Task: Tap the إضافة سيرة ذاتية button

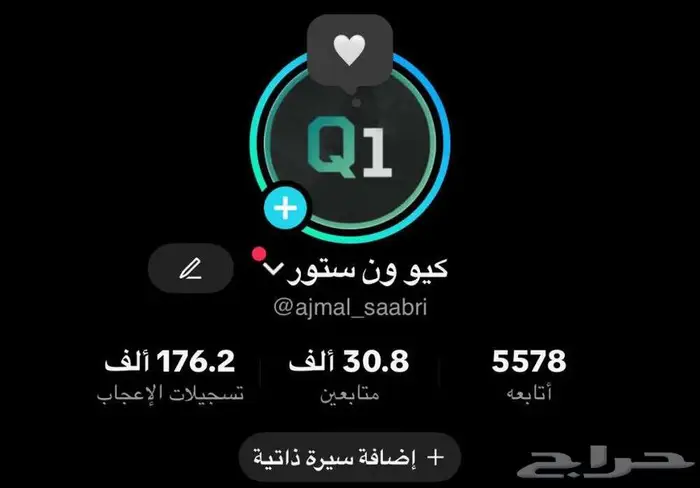Action: 349,457
